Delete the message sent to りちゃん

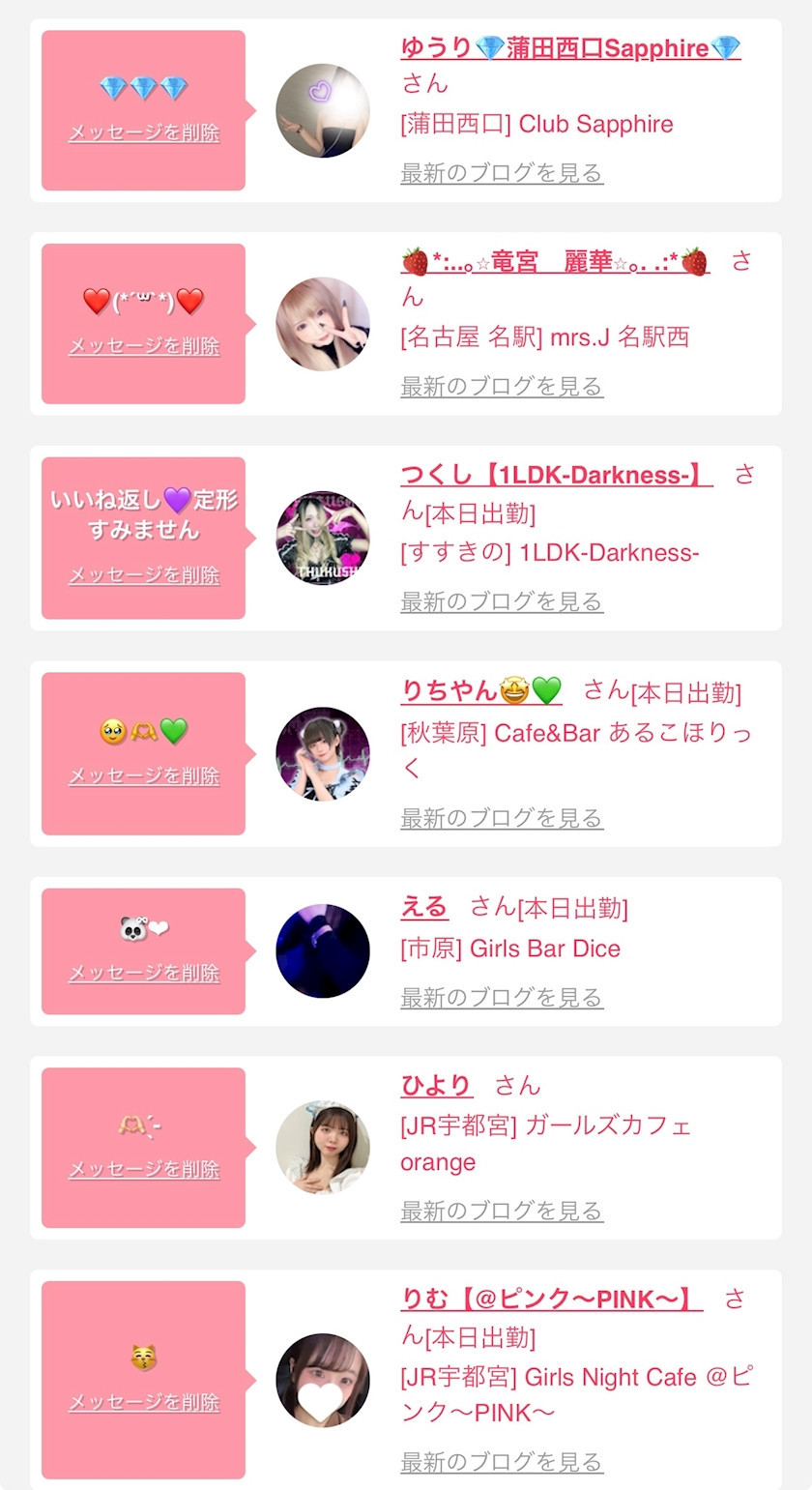(144, 775)
